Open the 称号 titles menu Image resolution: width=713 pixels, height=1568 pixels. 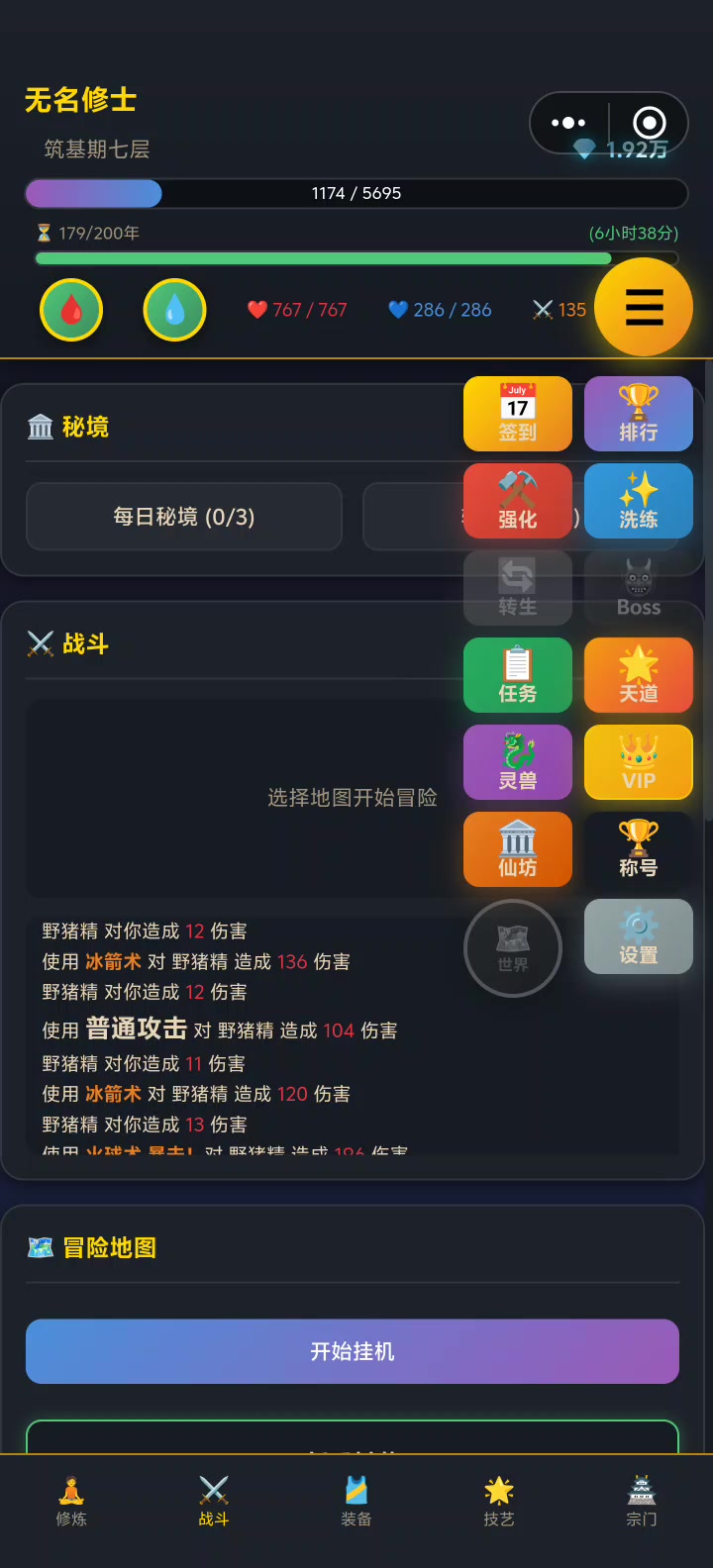pos(639,849)
